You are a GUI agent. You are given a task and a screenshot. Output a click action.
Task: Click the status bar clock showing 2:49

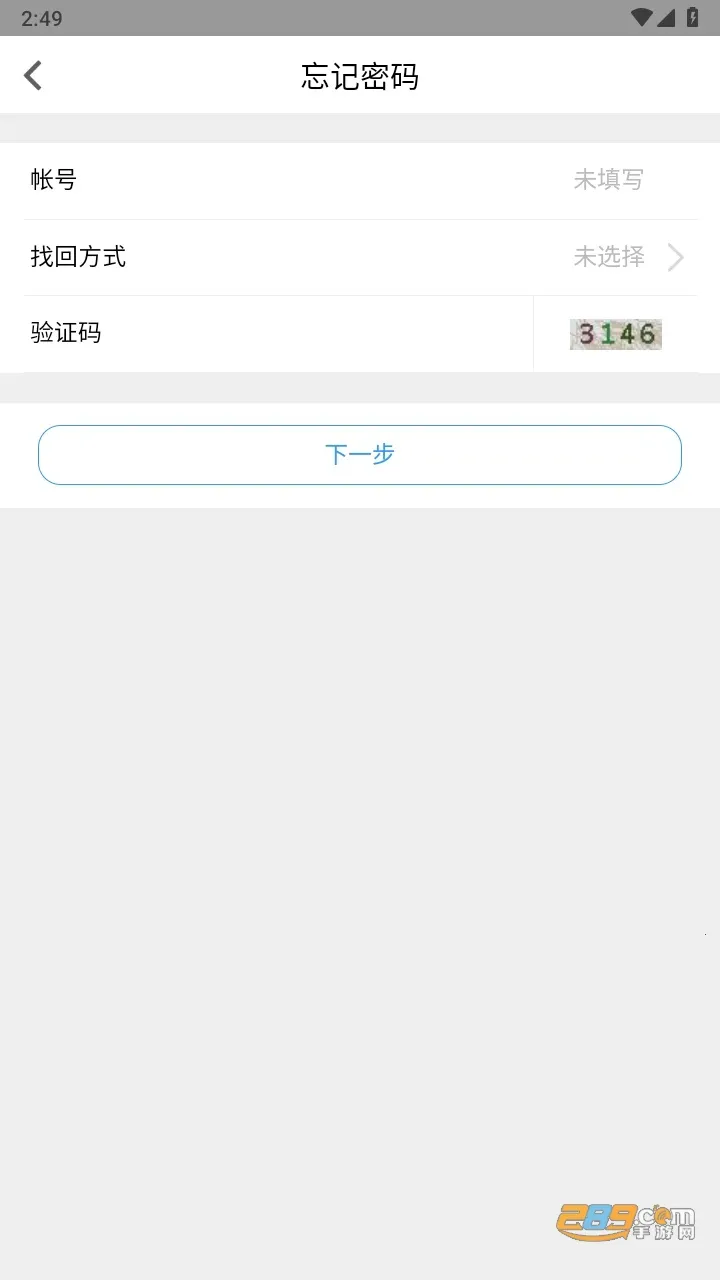(x=42, y=16)
